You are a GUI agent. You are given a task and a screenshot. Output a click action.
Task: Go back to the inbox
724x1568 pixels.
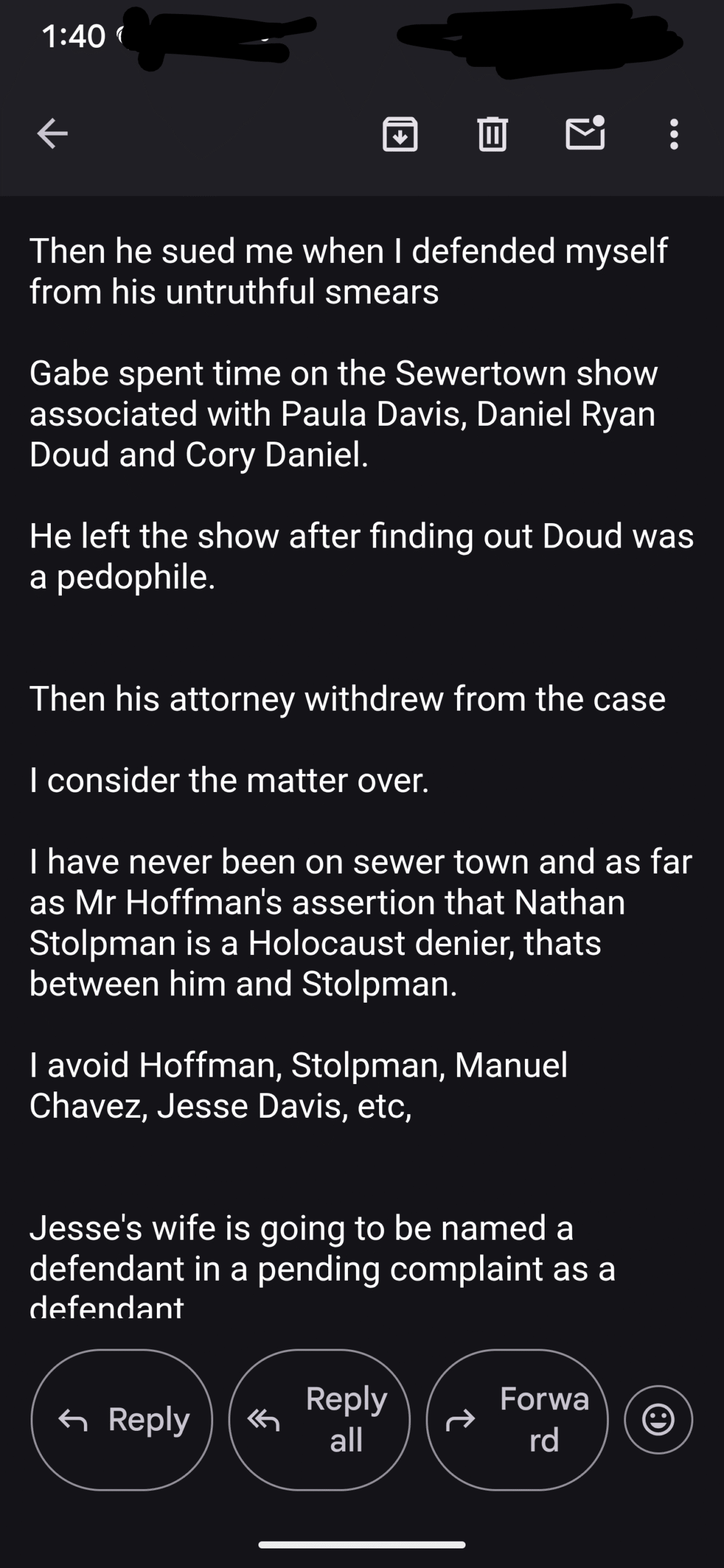point(52,134)
